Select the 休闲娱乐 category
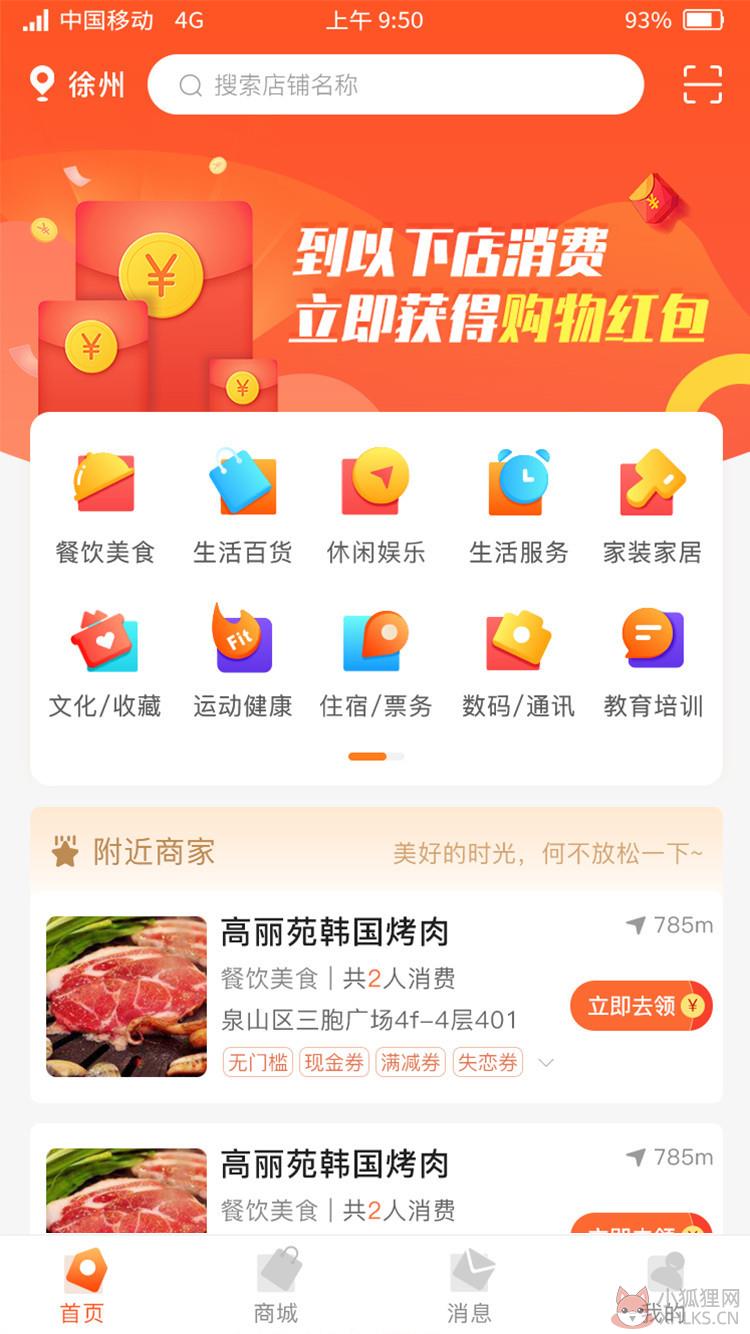 [376, 506]
